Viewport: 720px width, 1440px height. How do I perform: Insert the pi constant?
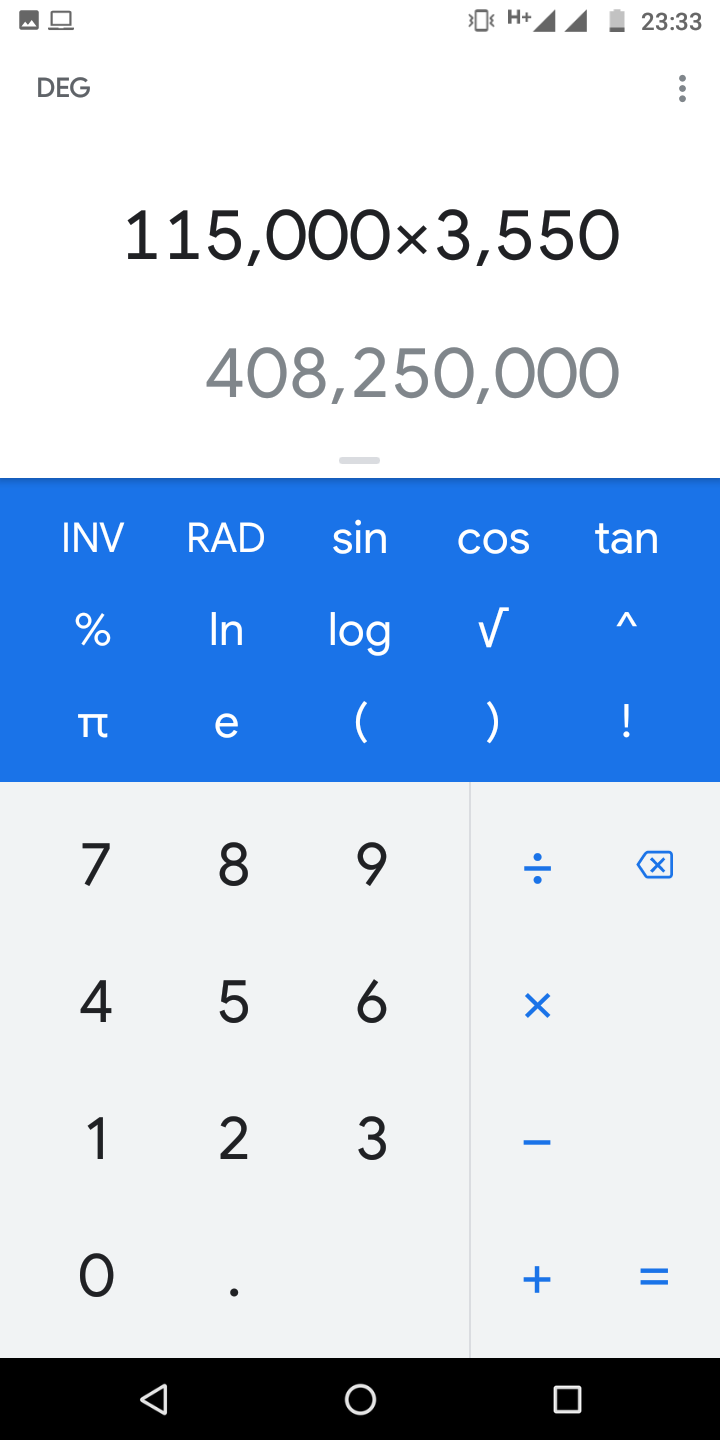(x=93, y=722)
